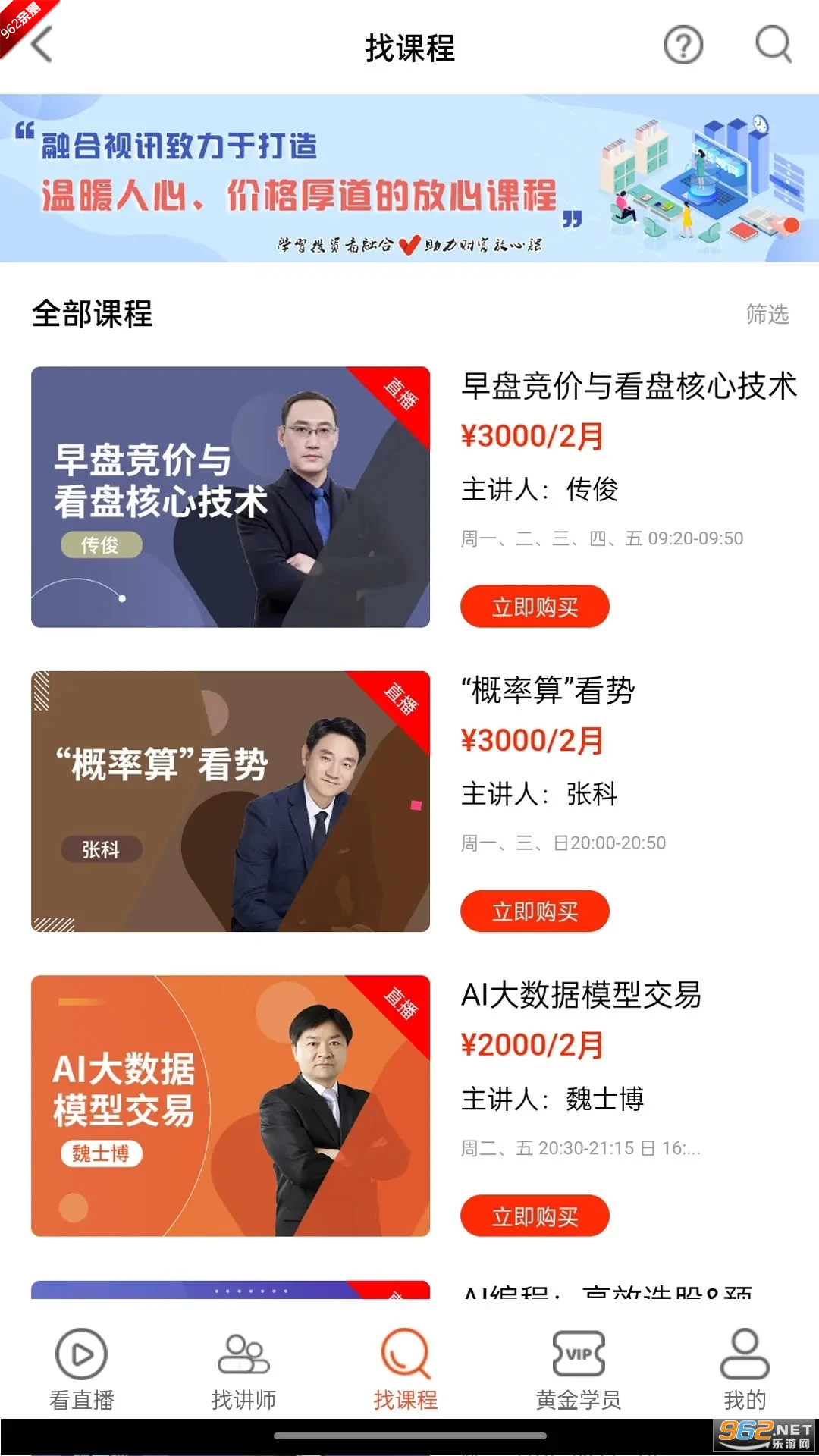Screen dimensions: 819x1456
Task: Tap 筛选 to filter courses
Action: 767,314
